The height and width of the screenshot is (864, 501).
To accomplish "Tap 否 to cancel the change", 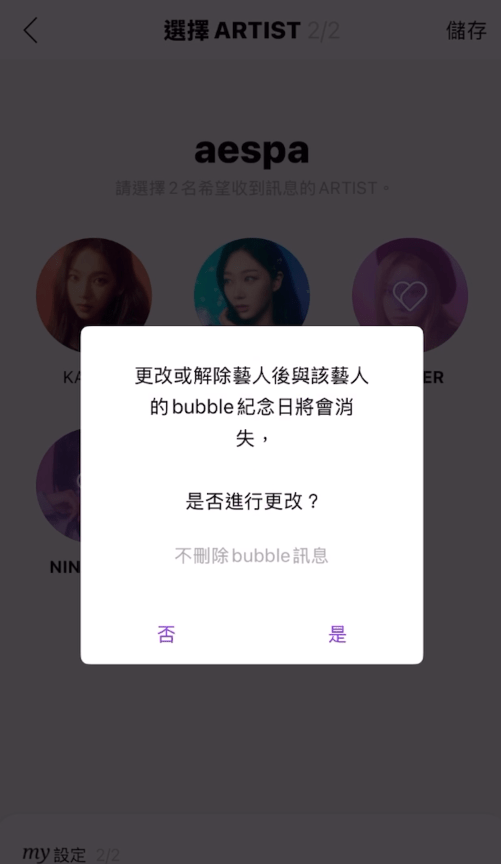I will coord(166,634).
